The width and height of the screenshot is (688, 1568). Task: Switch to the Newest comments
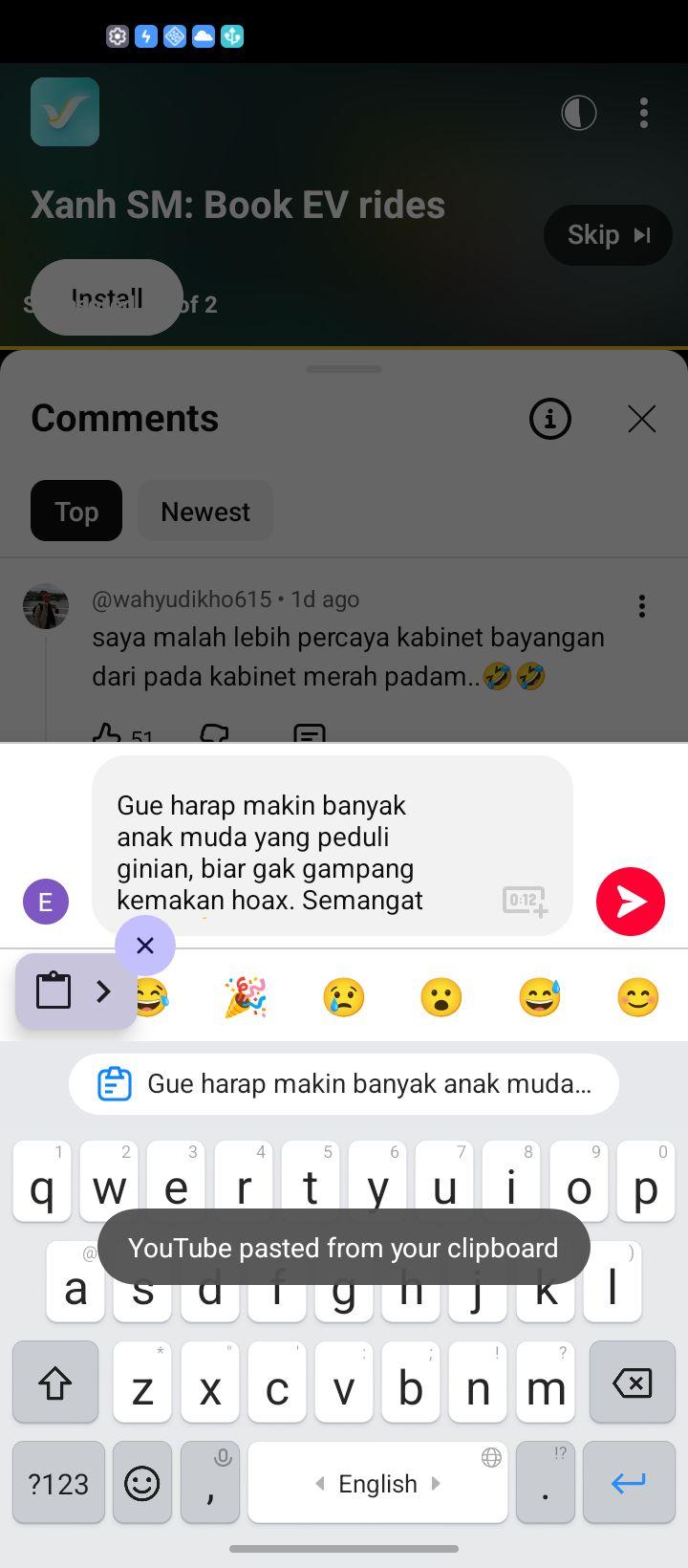point(205,512)
